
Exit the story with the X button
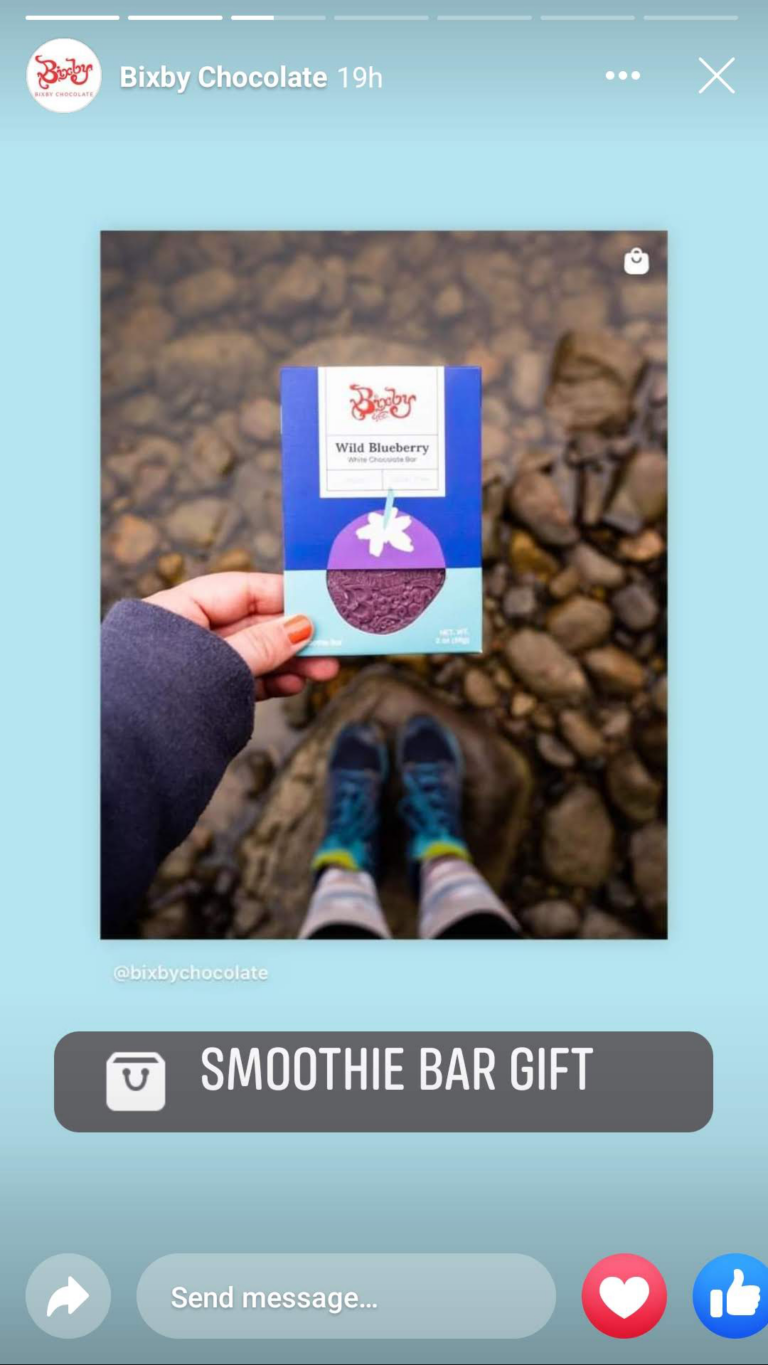click(x=716, y=75)
